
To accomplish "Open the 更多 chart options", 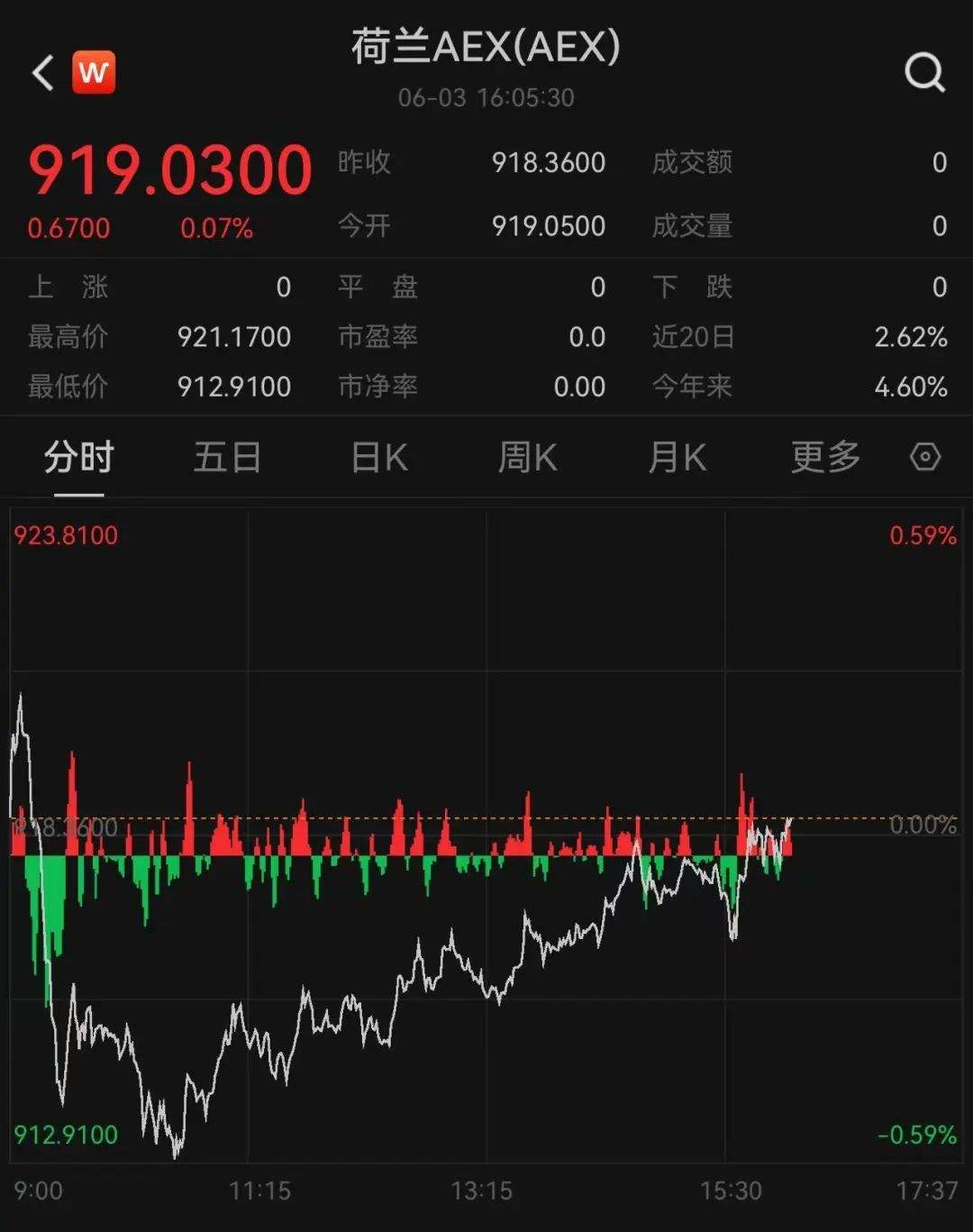I will tap(825, 458).
